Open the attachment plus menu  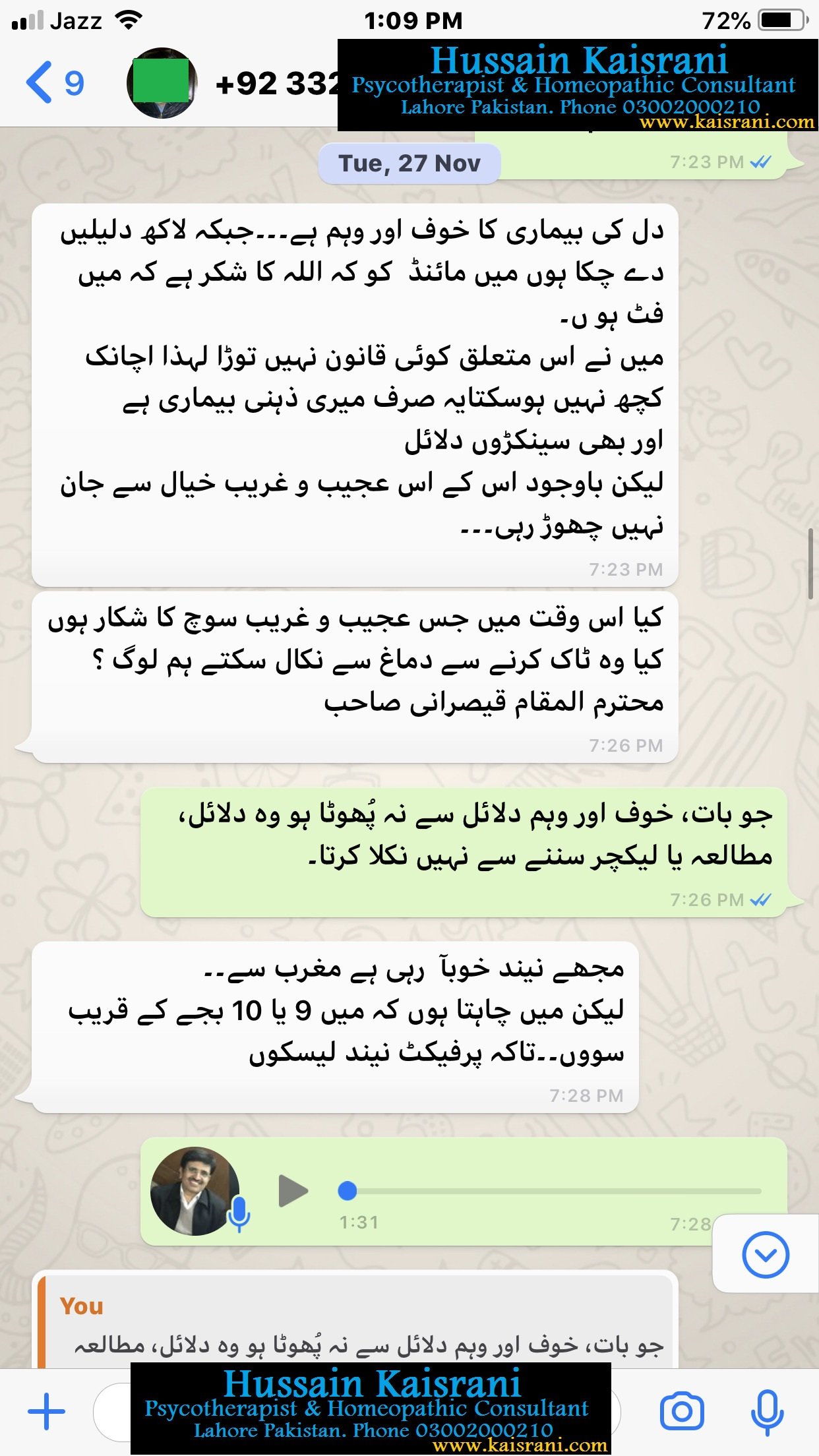(x=46, y=1412)
